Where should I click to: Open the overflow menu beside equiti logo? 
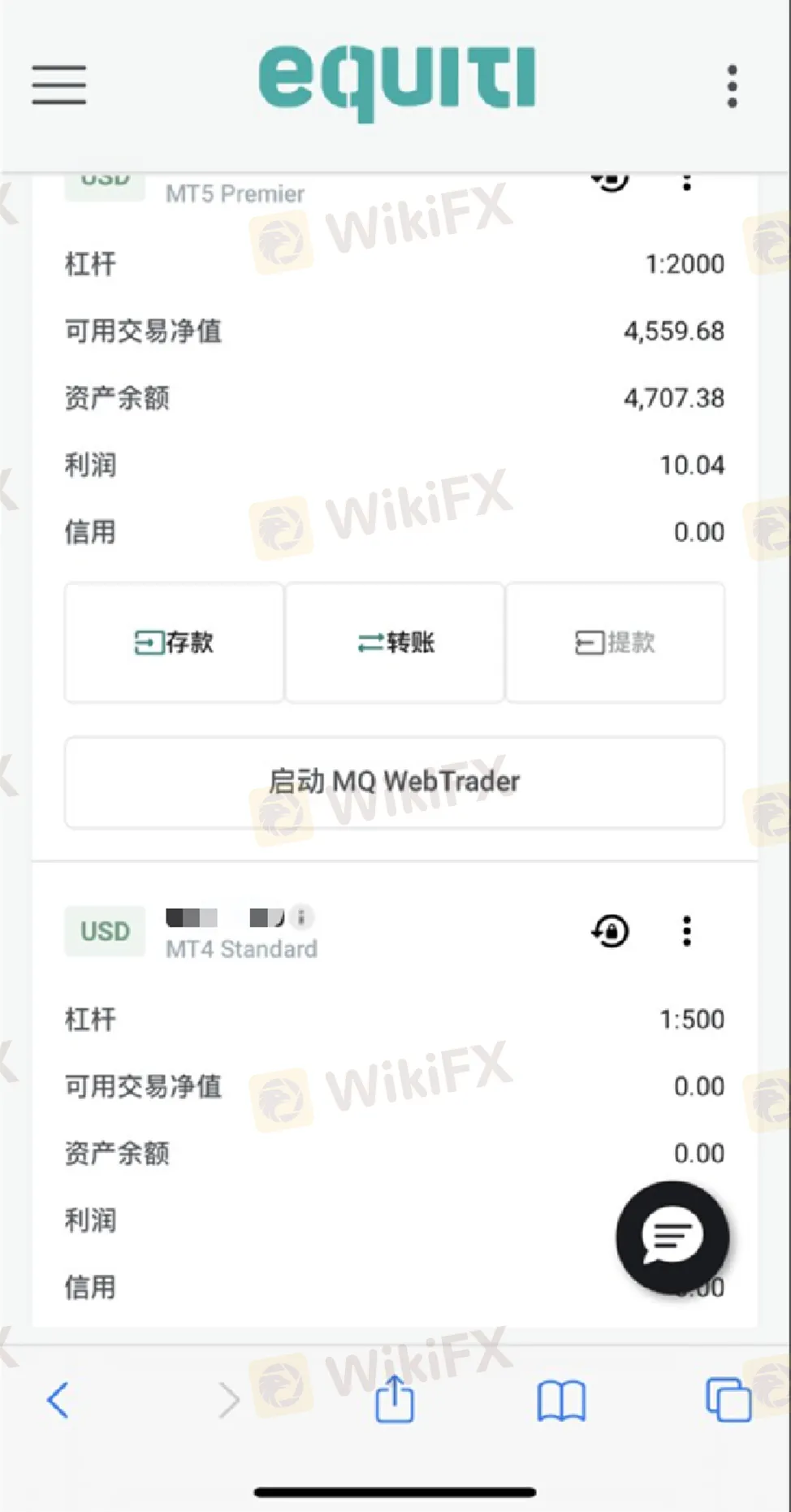click(732, 86)
